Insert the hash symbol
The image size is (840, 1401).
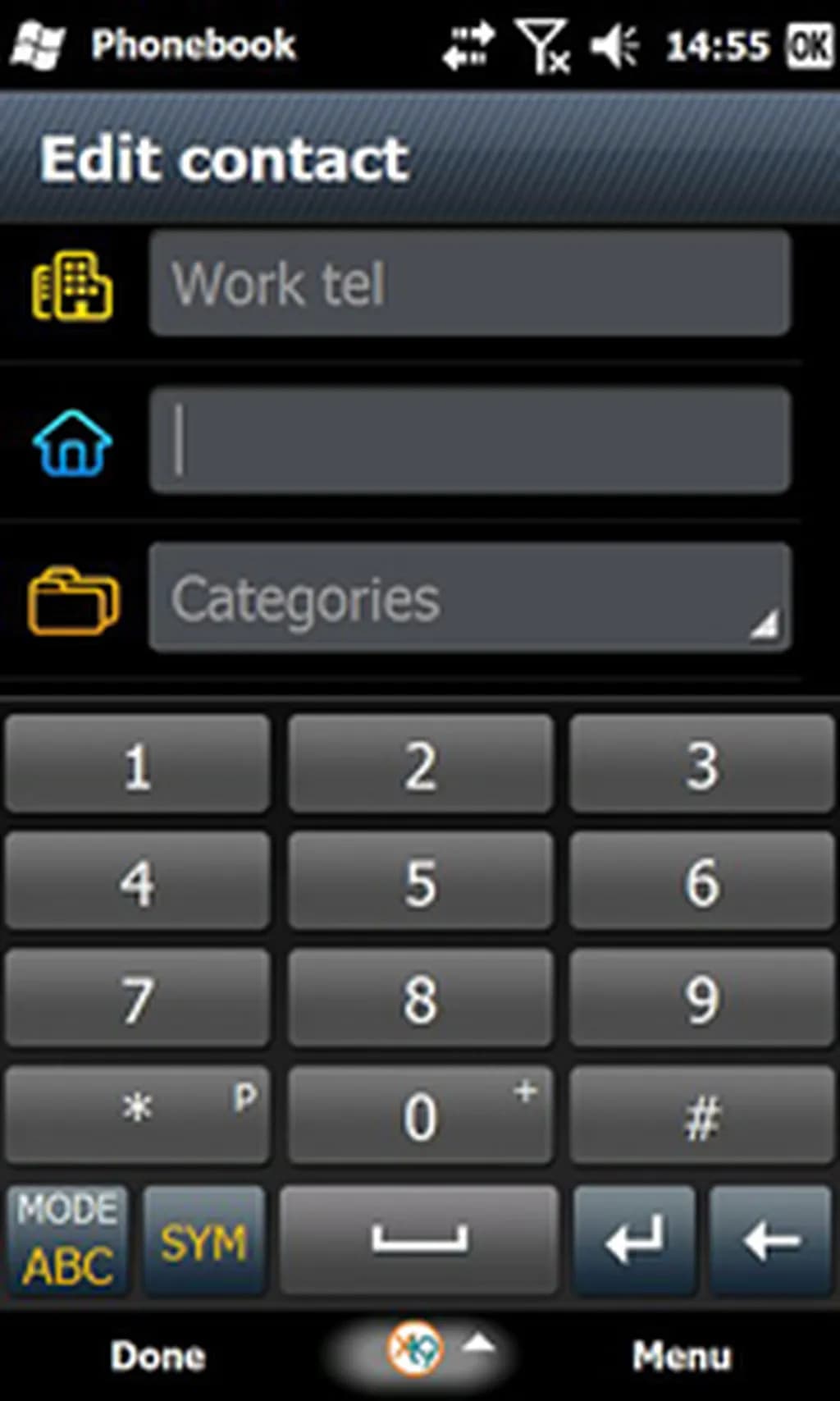pos(701,1115)
